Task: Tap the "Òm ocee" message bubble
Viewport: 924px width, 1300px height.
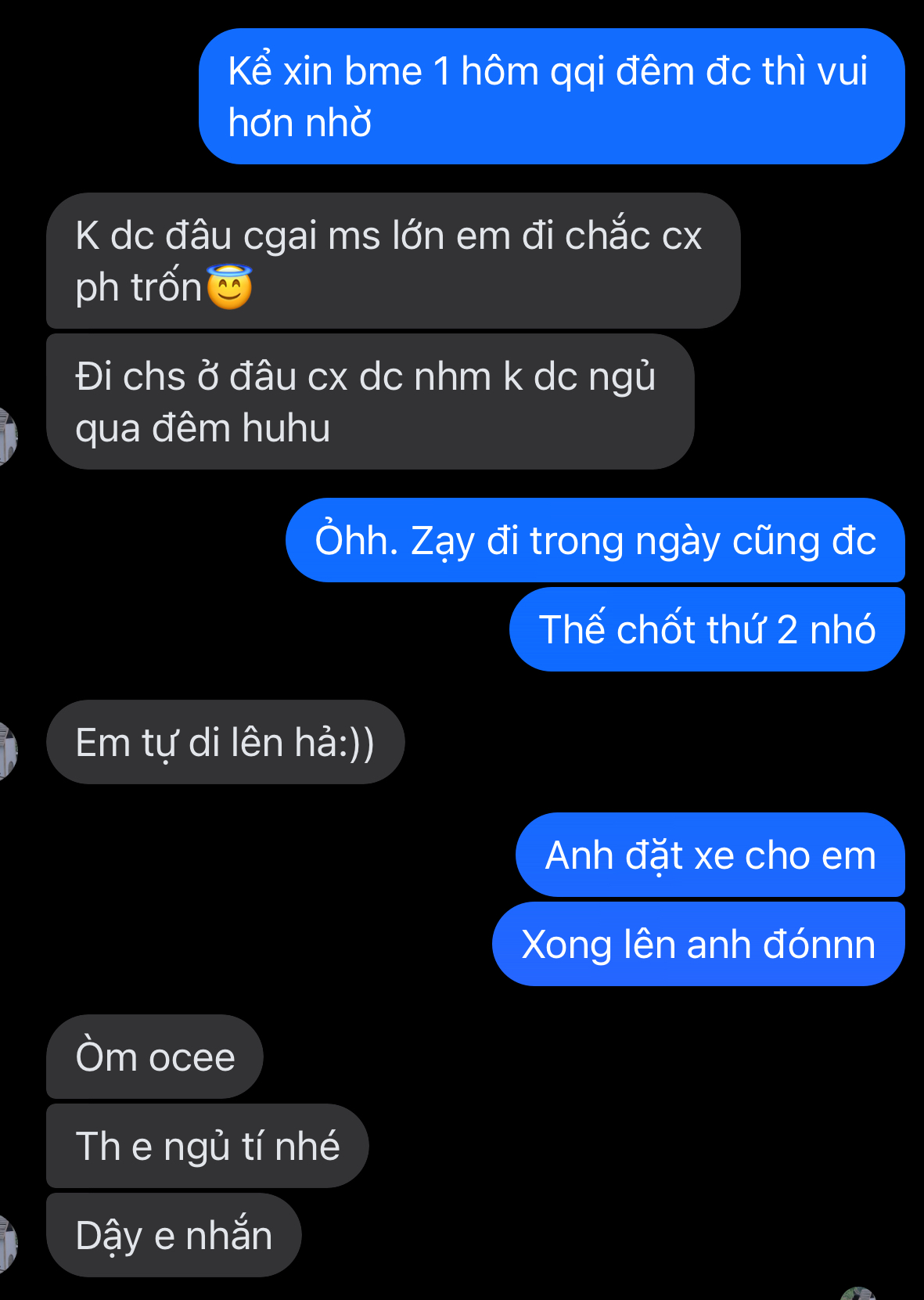Action: (x=155, y=1057)
